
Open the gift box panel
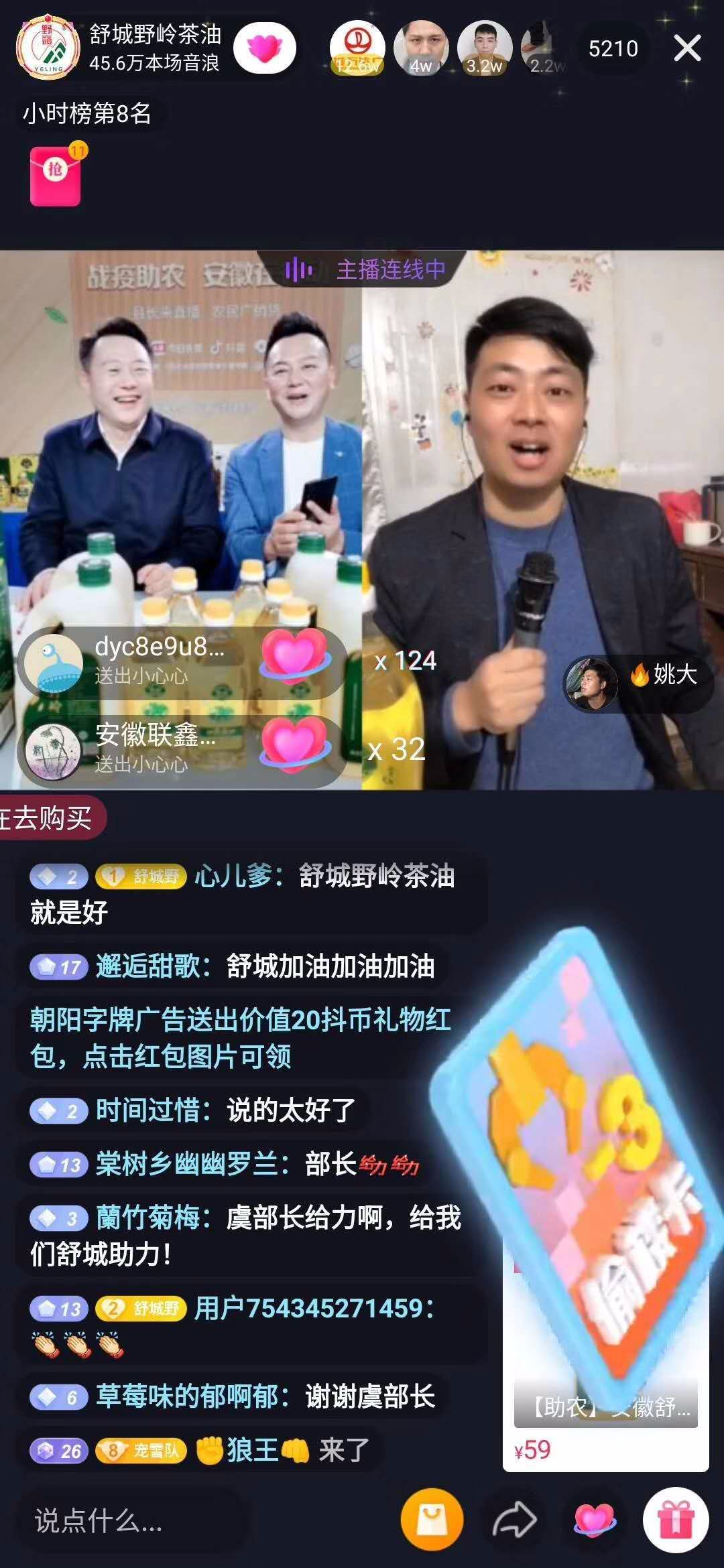pyautogui.click(x=676, y=1520)
